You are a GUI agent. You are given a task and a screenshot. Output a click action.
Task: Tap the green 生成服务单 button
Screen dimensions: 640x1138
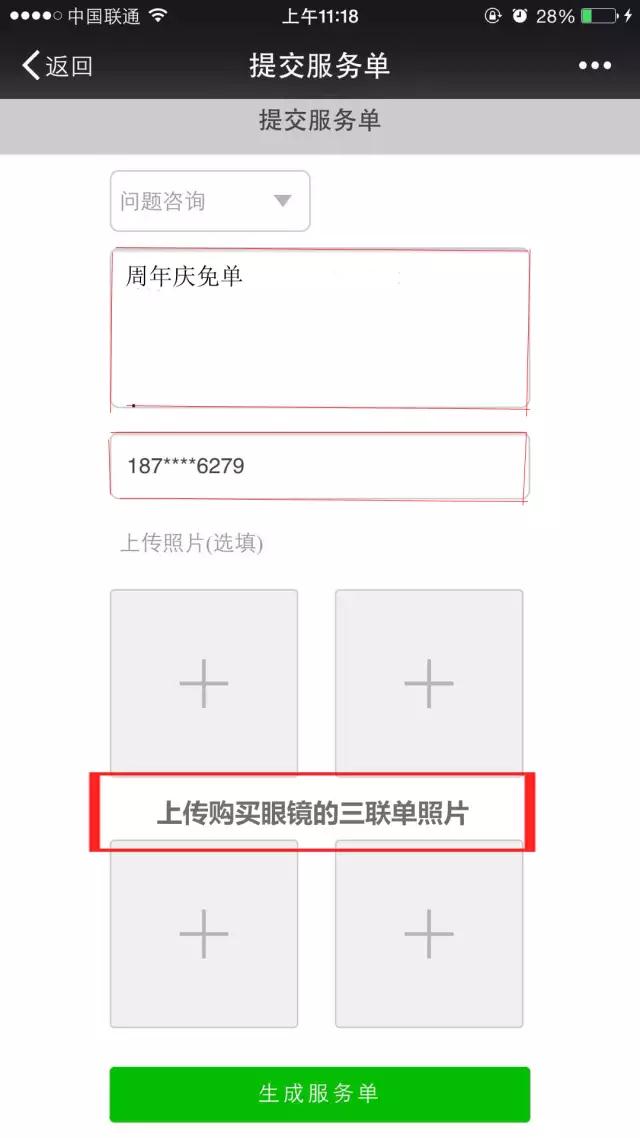(320, 1094)
